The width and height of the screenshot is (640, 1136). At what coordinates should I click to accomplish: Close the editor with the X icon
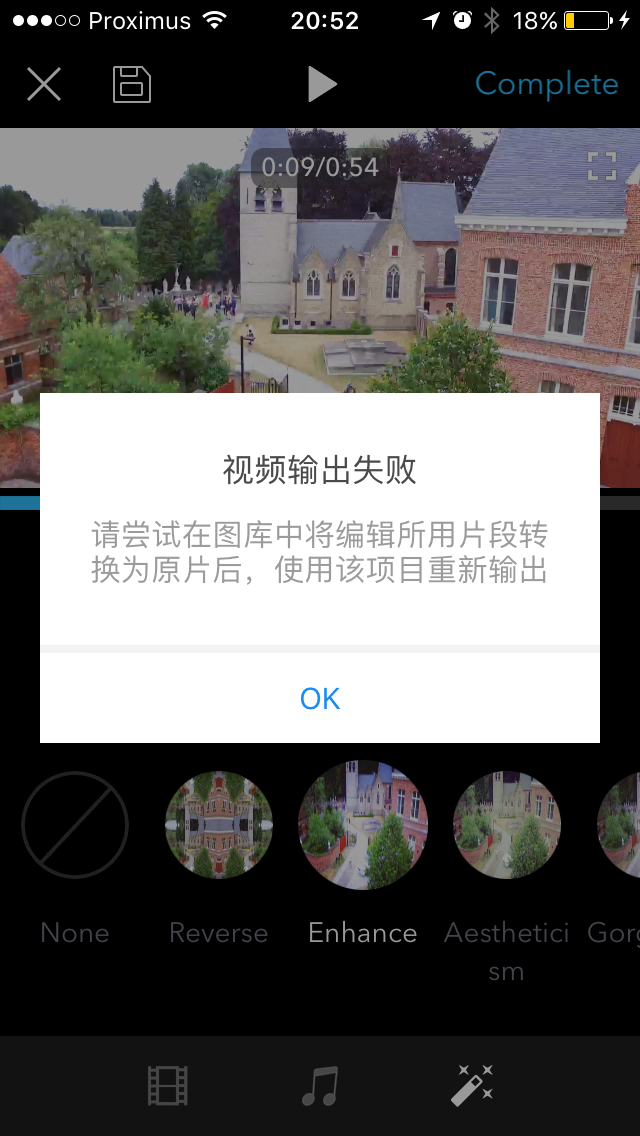pos(44,84)
